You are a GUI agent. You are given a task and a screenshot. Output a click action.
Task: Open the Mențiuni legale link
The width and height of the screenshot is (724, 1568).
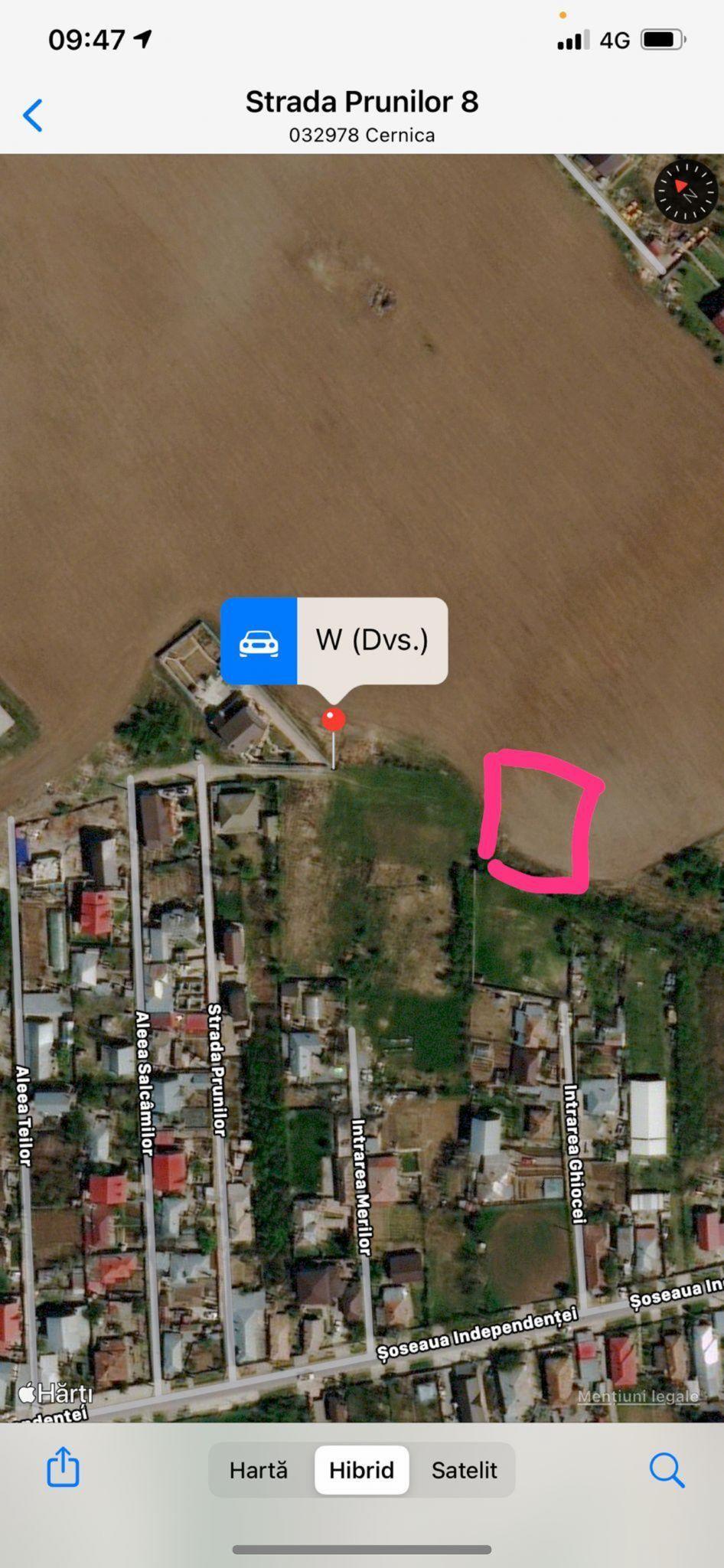pos(638,1396)
